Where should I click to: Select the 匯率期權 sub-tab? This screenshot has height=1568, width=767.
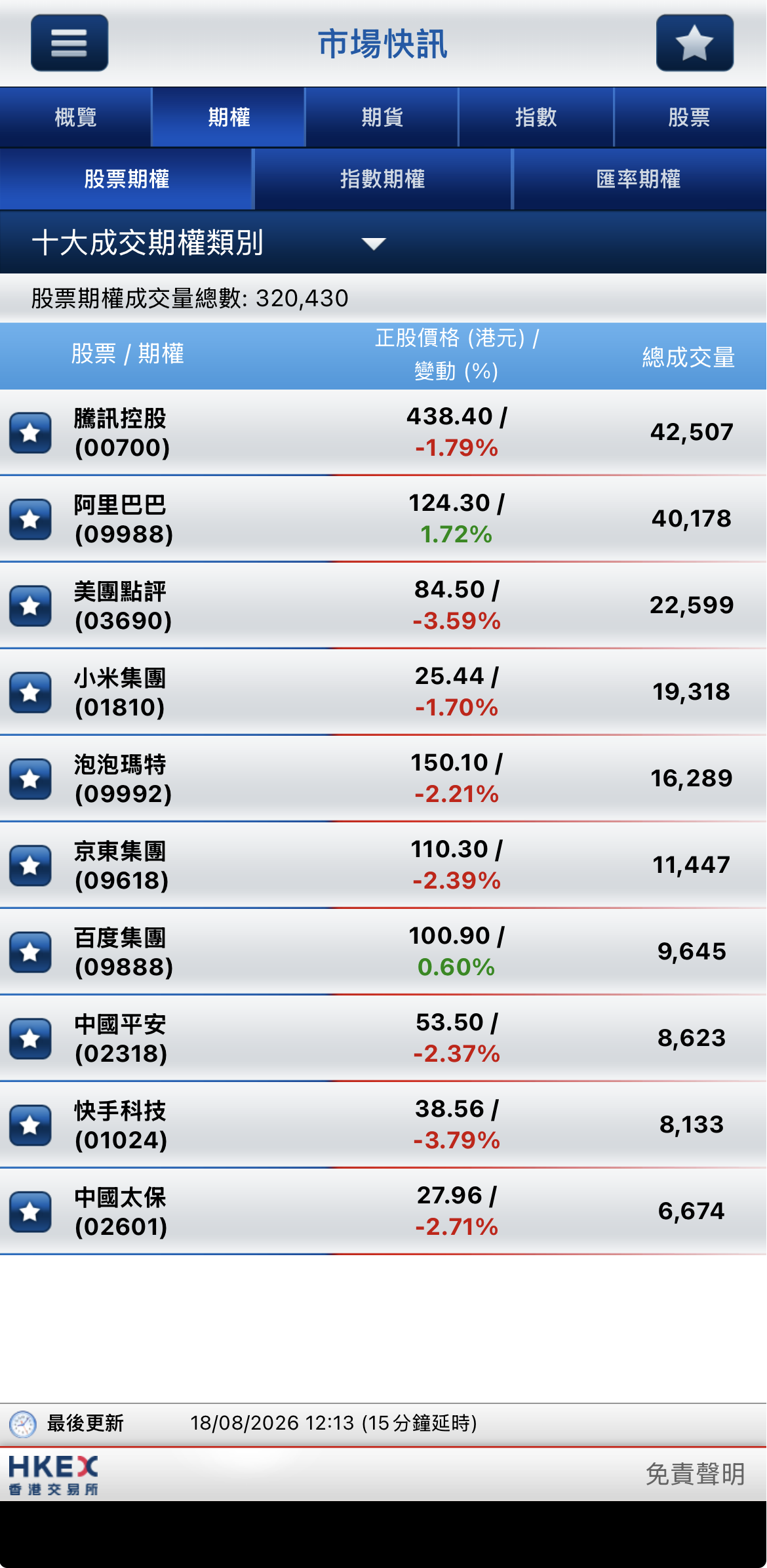[x=639, y=179]
